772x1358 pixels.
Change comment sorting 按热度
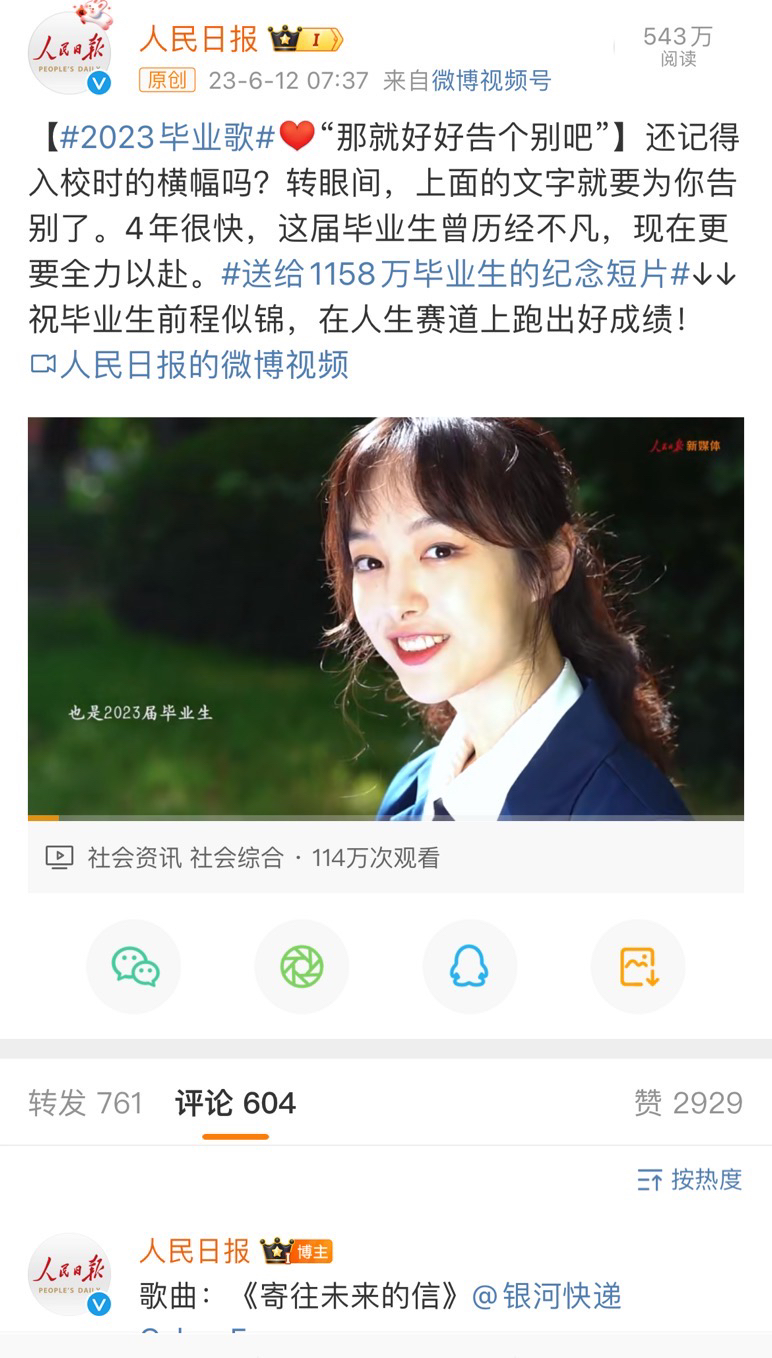[x=690, y=1180]
